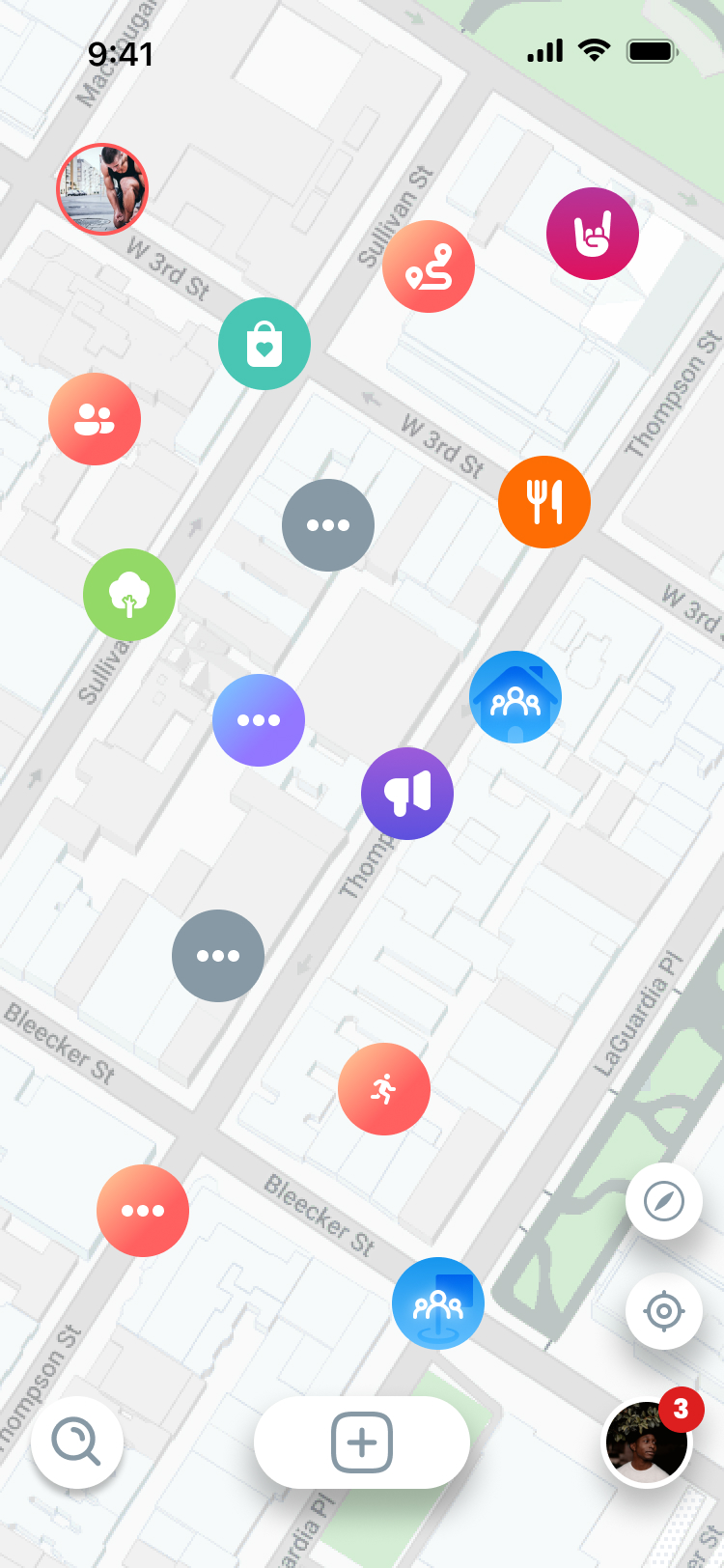The height and width of the screenshot is (1568, 724).
Task: Tap the compass button
Action: (664, 1201)
